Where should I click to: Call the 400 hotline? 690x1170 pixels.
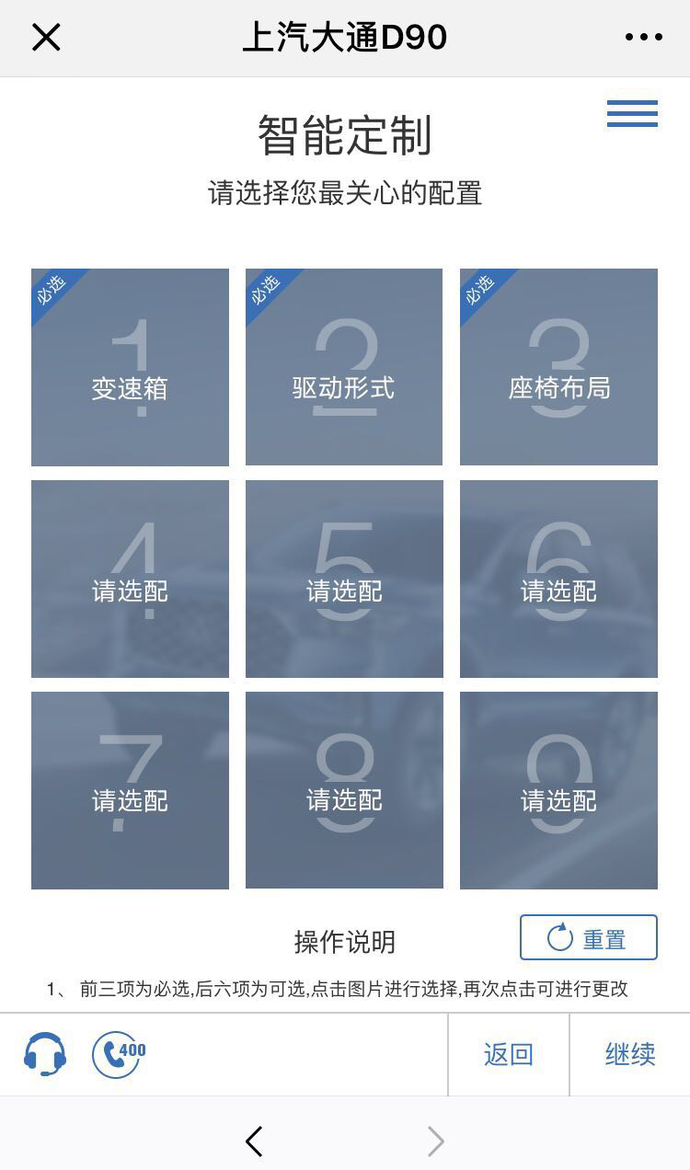[118, 1054]
